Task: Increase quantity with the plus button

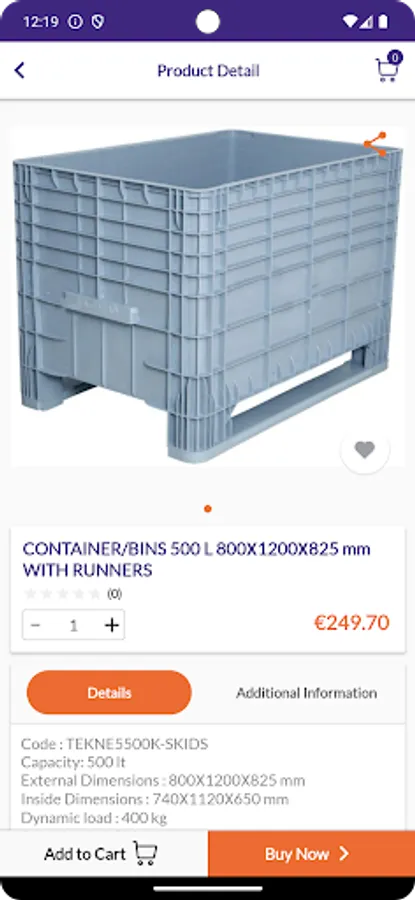Action: coord(111,624)
